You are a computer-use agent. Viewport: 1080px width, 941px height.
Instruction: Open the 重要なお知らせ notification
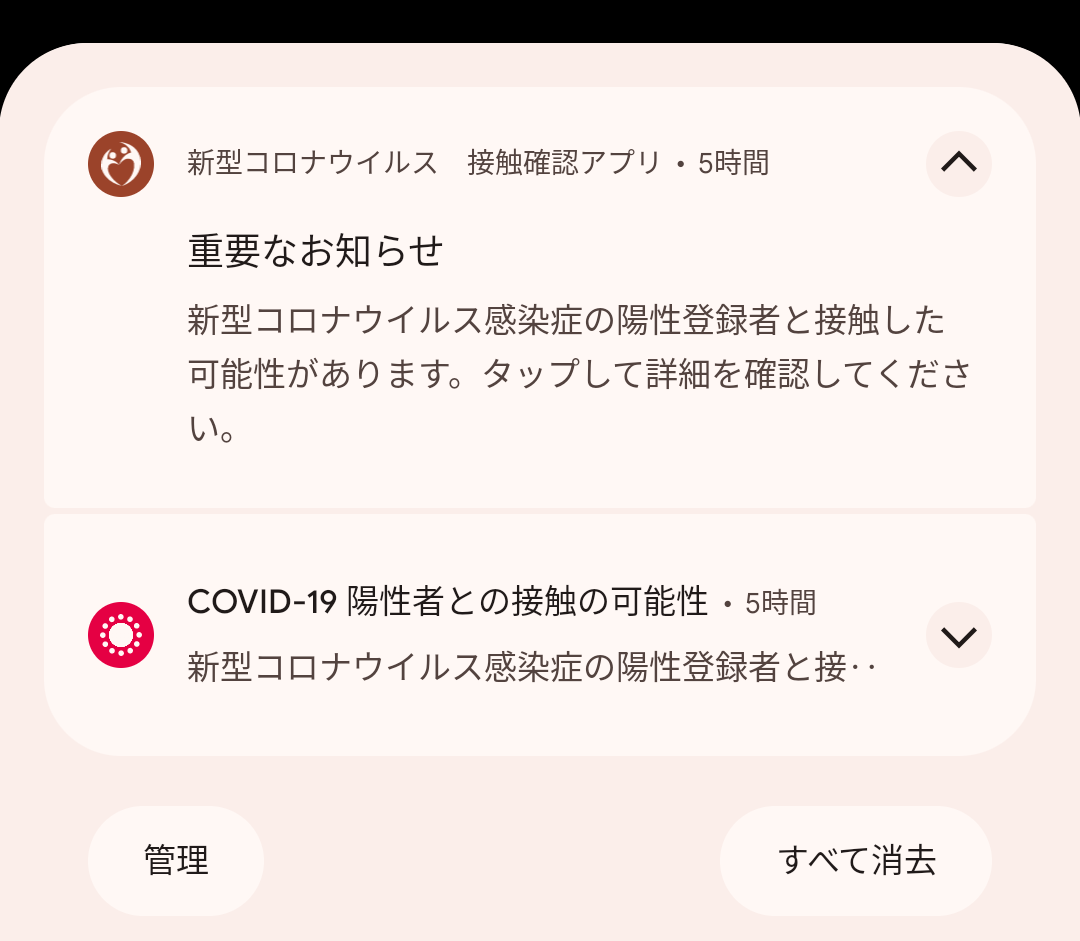540,340
